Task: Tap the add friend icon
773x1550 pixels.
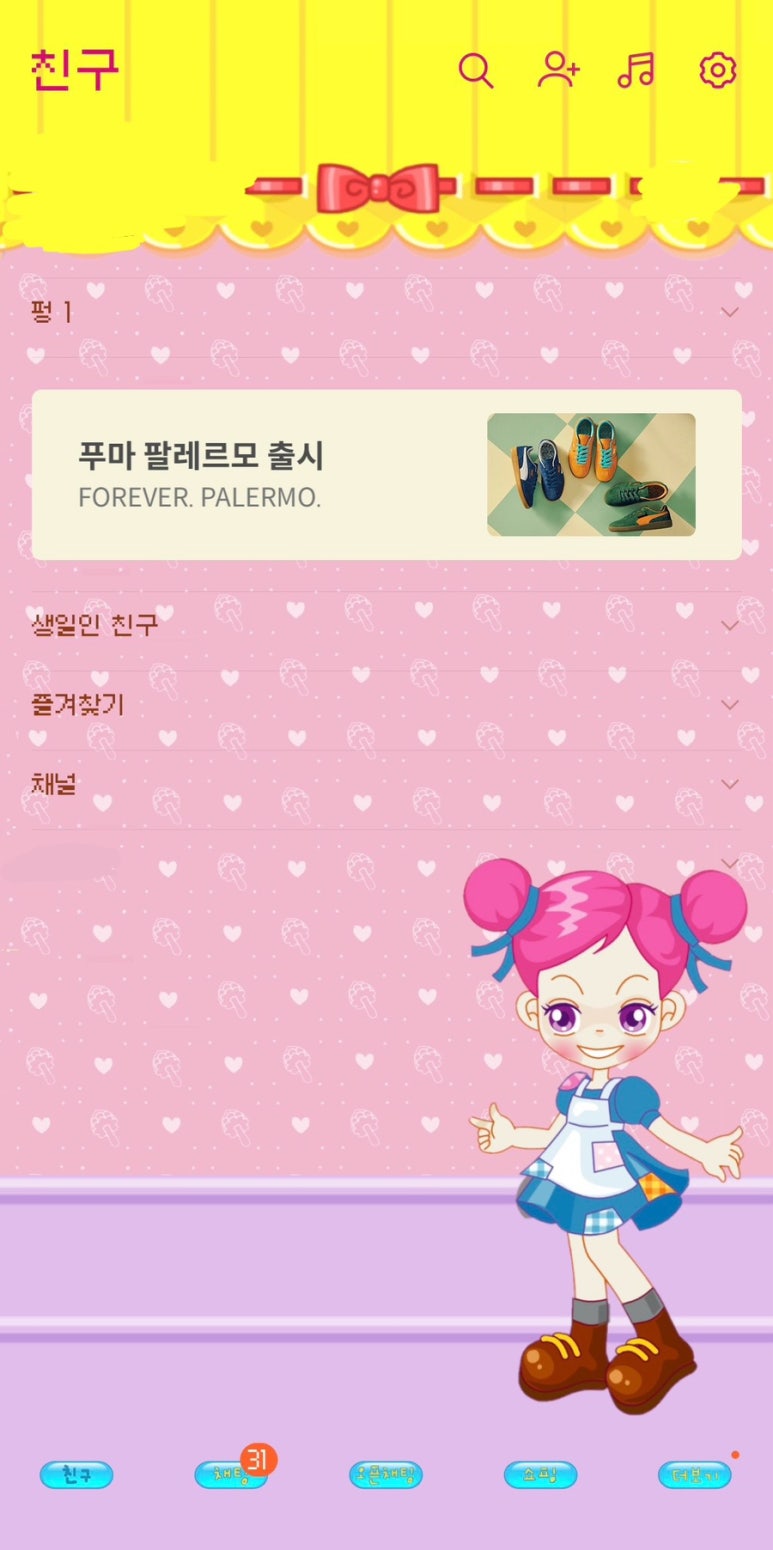Action: click(x=558, y=70)
